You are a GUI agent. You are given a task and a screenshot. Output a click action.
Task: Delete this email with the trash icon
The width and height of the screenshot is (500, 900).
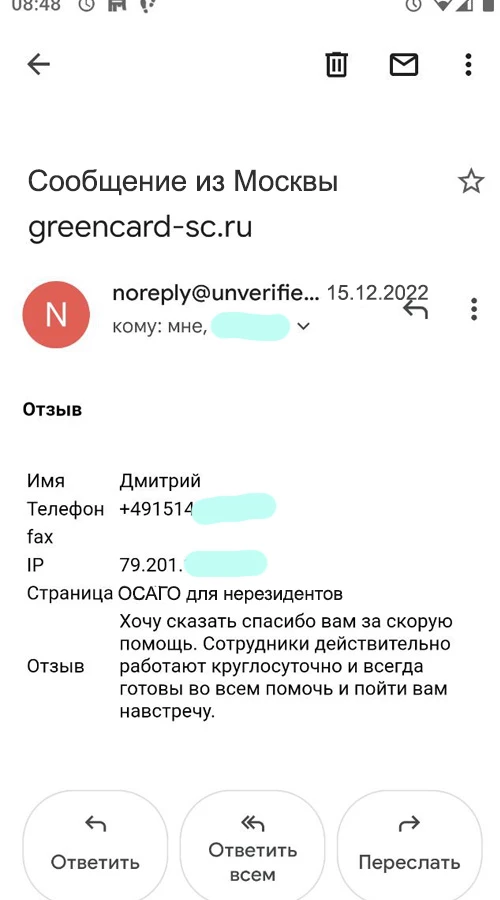336,64
